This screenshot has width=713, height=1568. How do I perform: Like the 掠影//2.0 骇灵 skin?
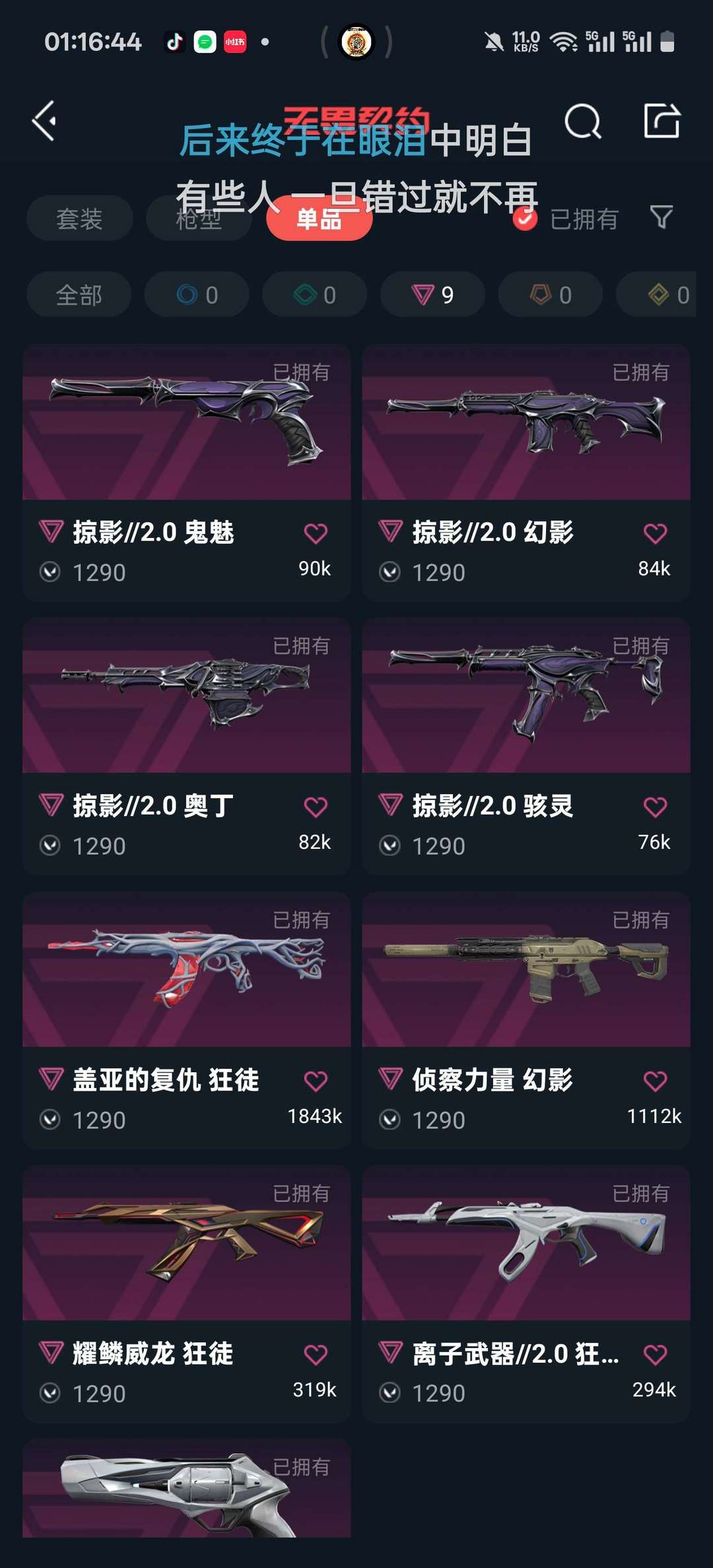click(x=655, y=807)
